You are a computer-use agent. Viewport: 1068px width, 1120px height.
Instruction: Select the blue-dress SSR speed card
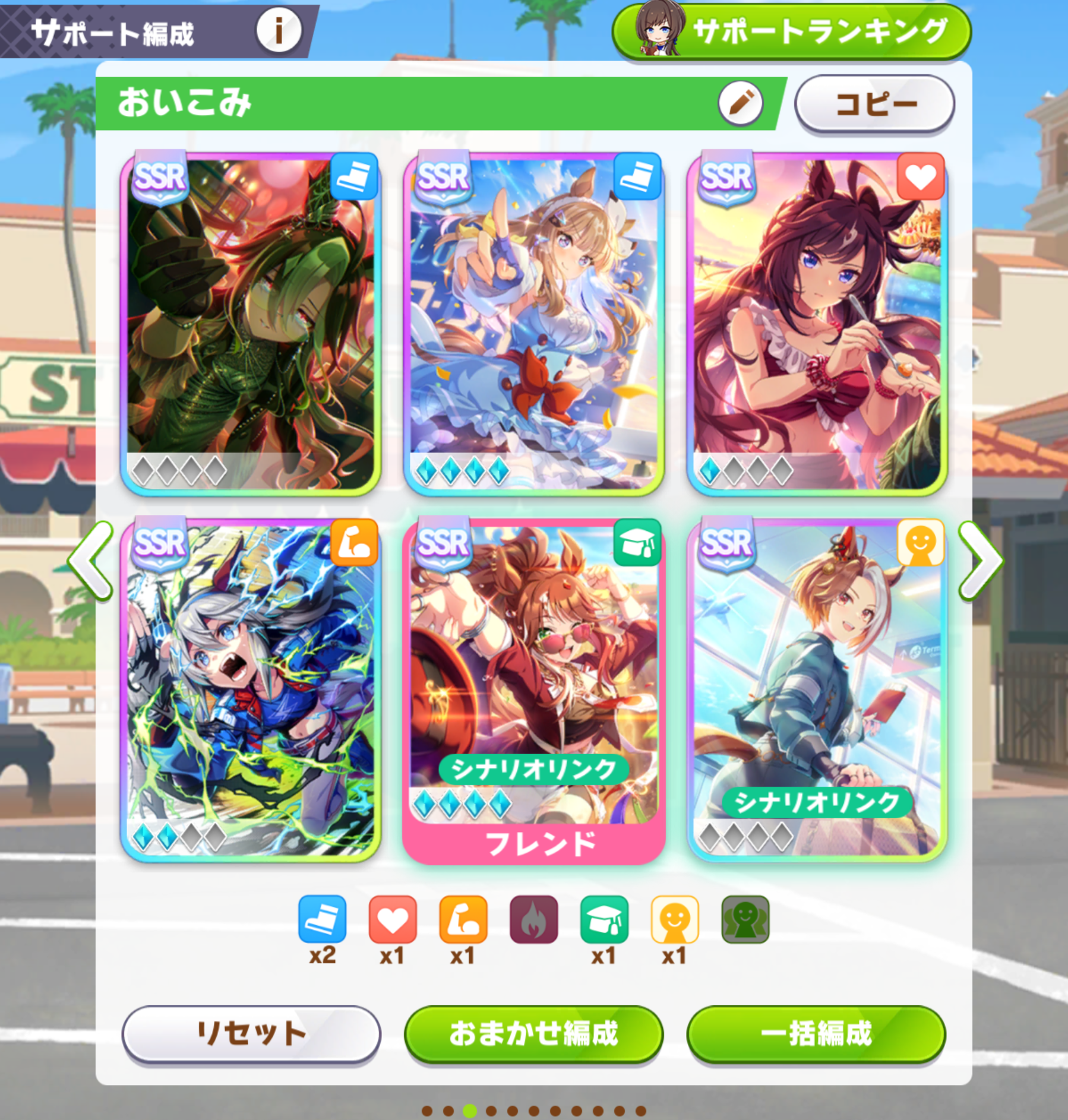pyautogui.click(x=533, y=324)
